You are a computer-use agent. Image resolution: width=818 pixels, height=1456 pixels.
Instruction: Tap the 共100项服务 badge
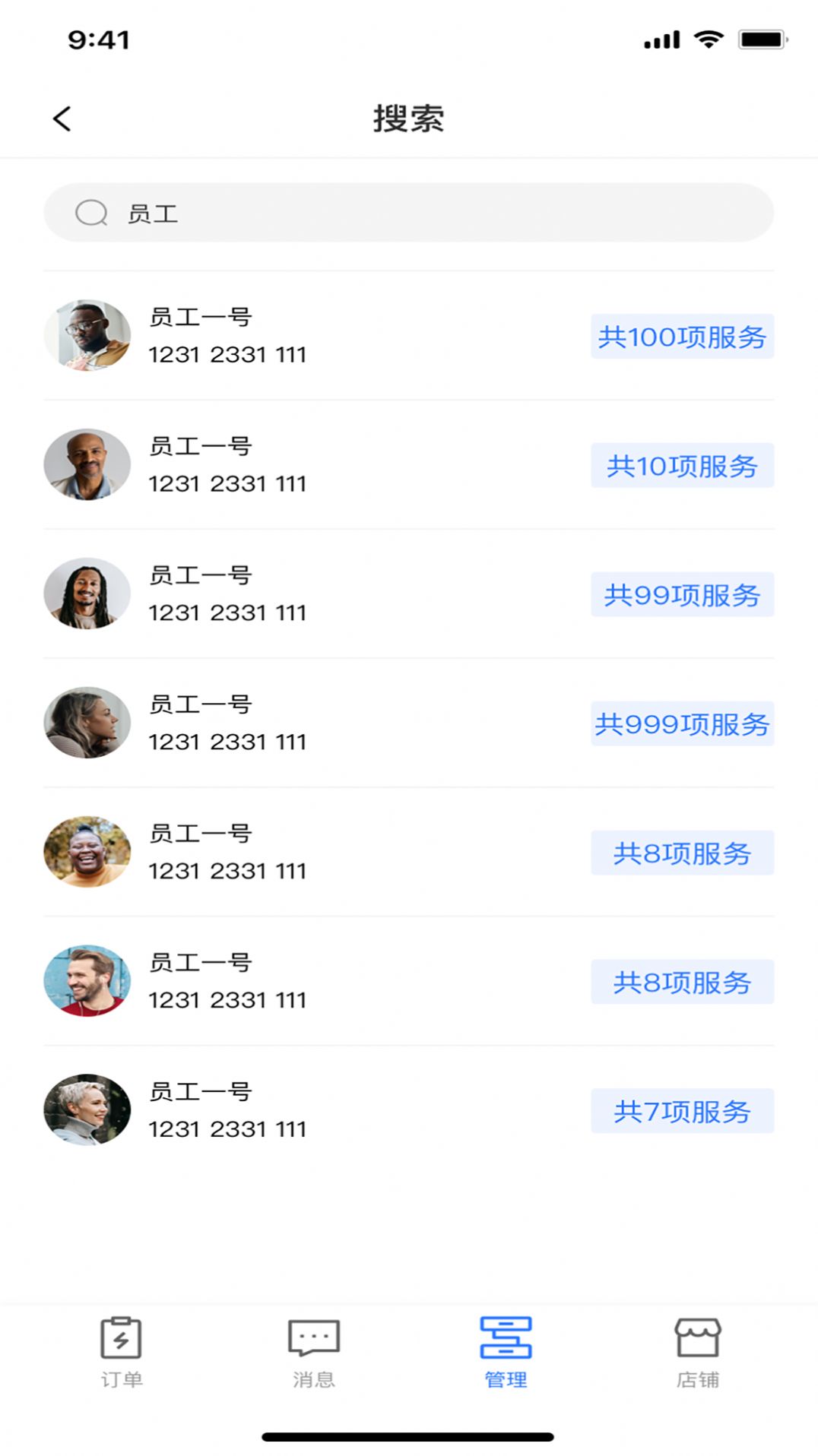click(682, 337)
